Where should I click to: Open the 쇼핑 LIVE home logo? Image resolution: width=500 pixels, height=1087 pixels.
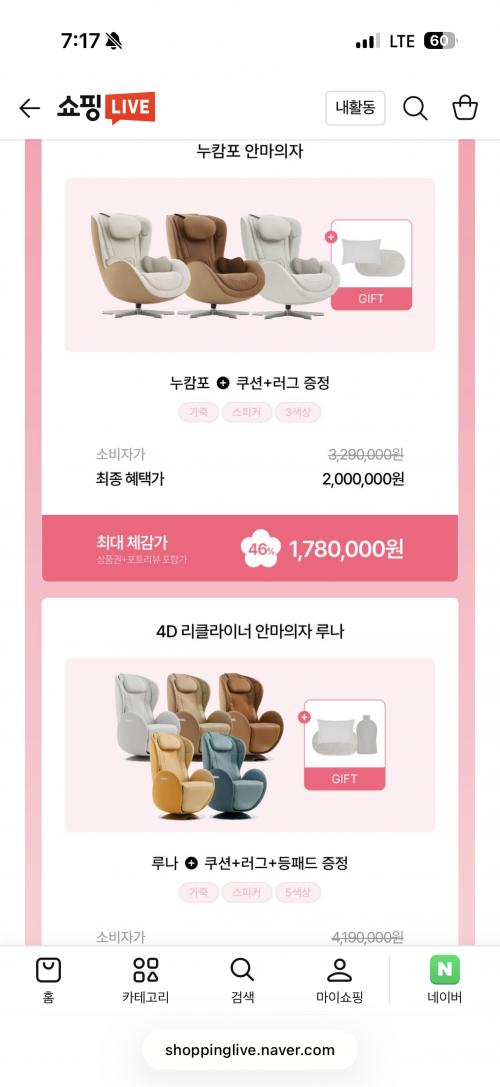[x=105, y=108]
